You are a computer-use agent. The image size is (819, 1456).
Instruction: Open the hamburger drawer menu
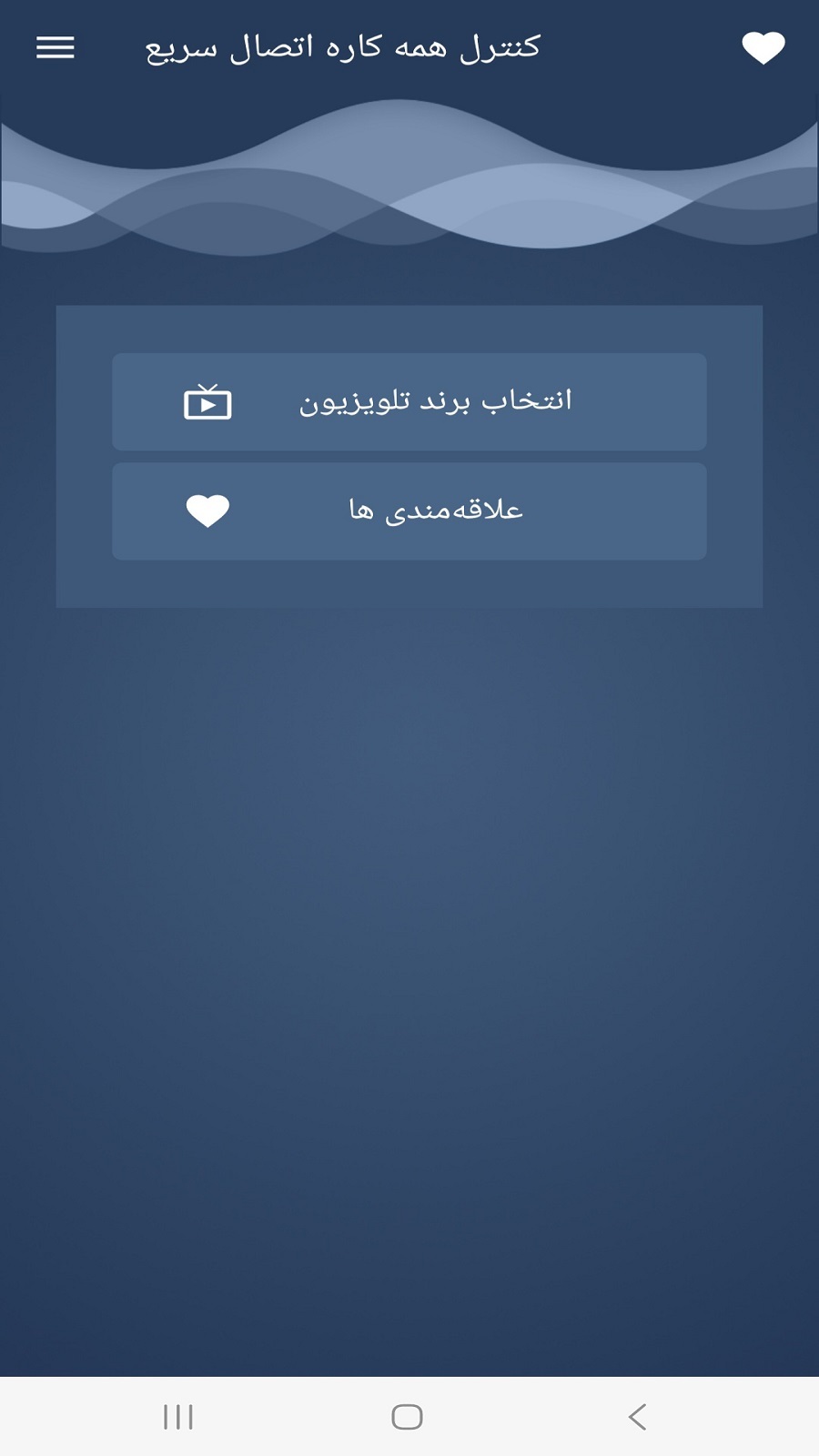pos(56,47)
